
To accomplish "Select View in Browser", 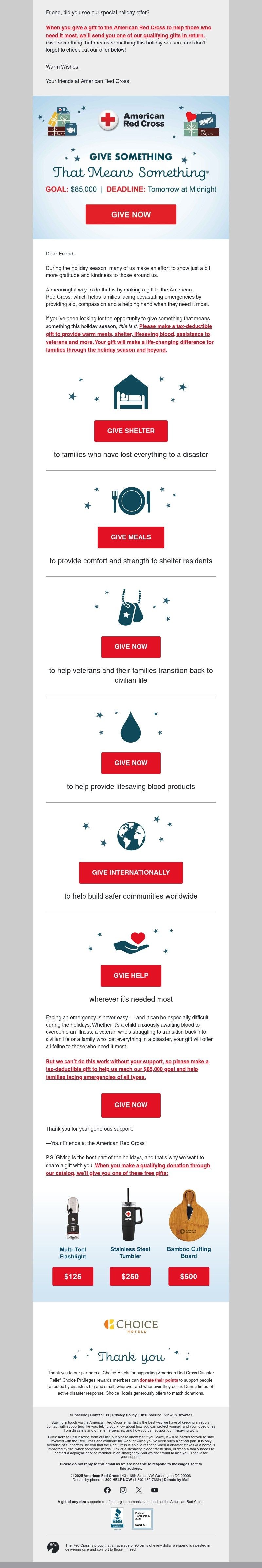I will (x=178, y=1415).
